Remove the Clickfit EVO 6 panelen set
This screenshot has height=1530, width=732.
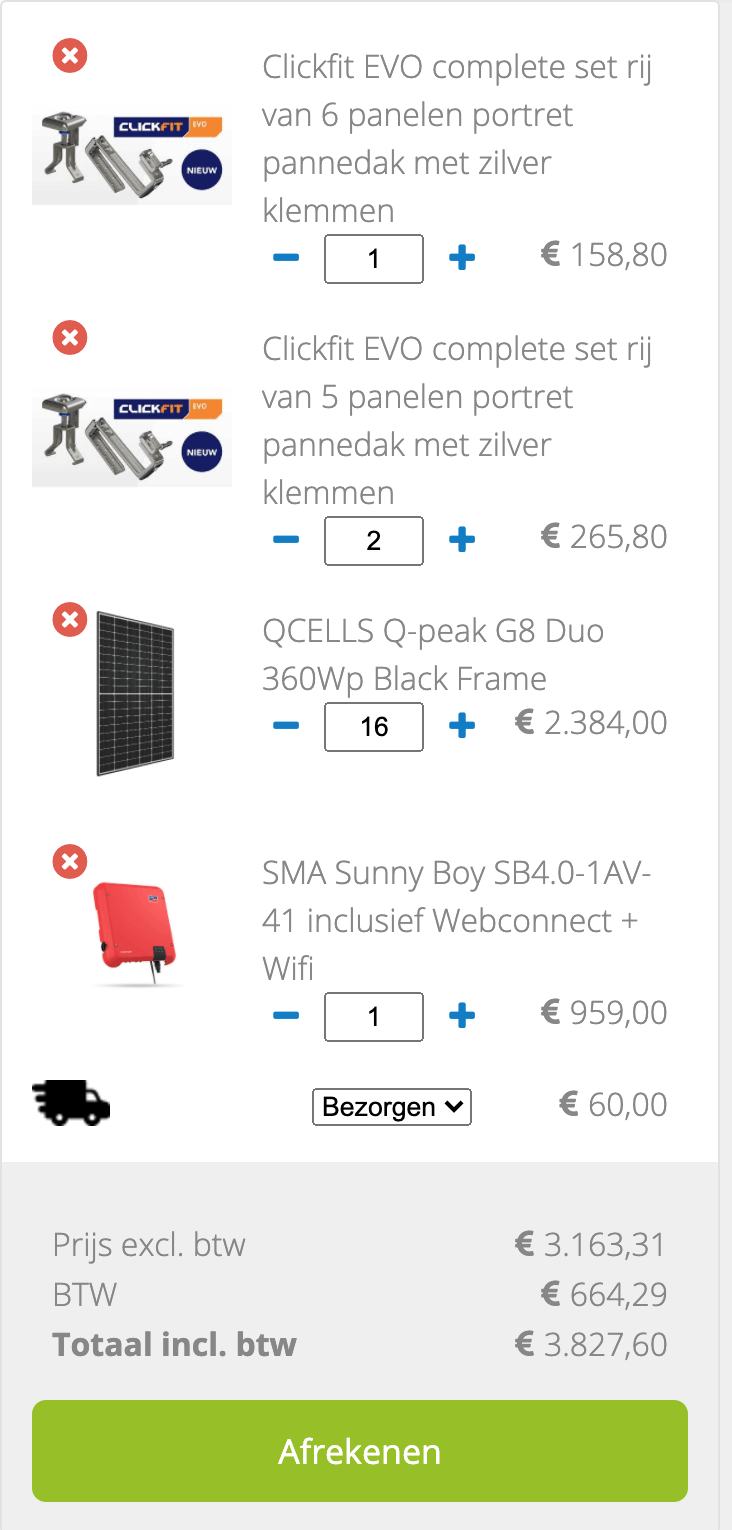pos(70,55)
